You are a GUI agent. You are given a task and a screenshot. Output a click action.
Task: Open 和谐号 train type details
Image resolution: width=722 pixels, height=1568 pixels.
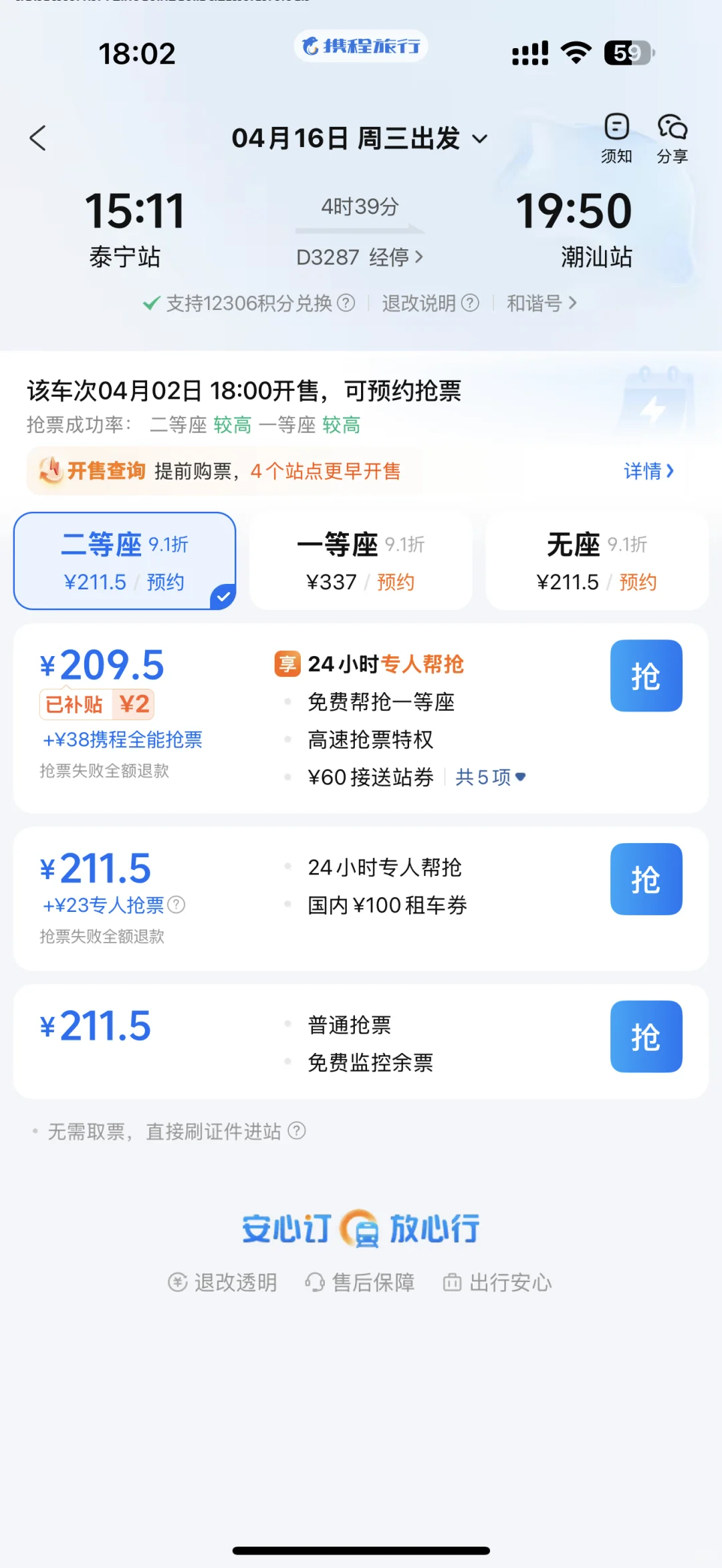[541, 303]
